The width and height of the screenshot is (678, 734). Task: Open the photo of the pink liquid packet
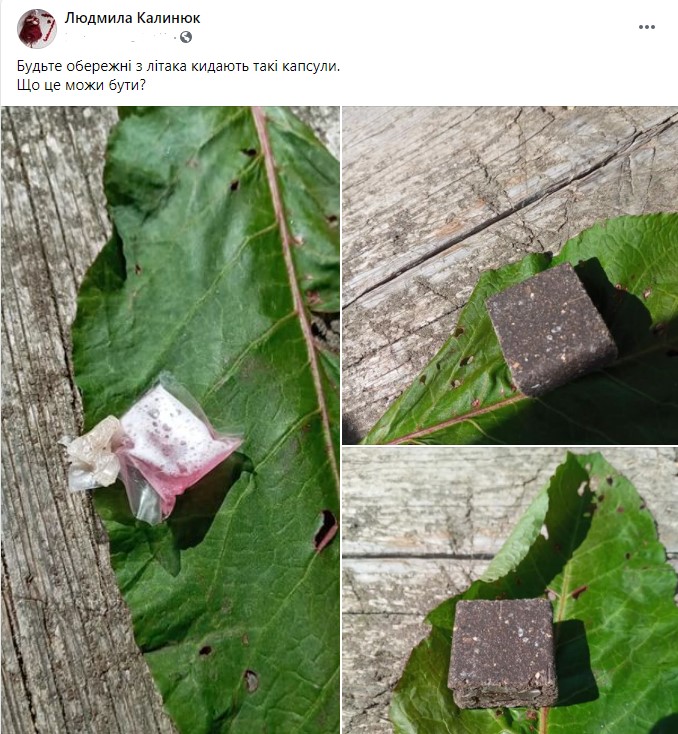[171, 420]
